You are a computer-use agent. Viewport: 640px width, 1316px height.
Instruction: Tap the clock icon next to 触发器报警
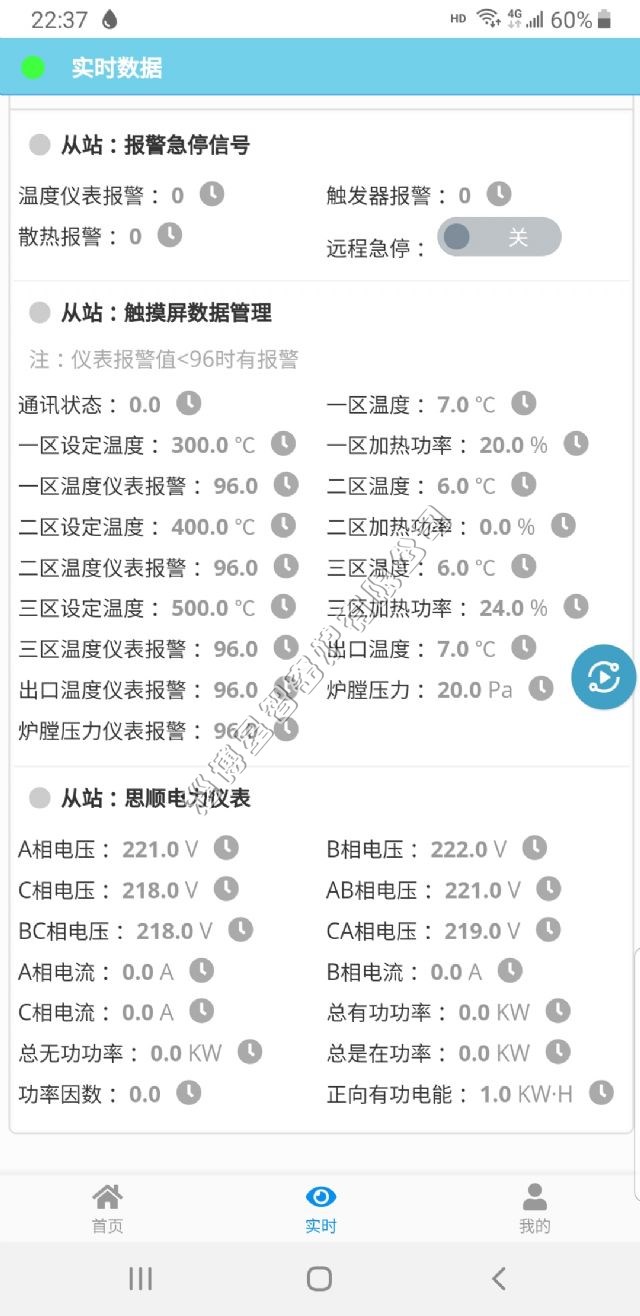point(498,194)
